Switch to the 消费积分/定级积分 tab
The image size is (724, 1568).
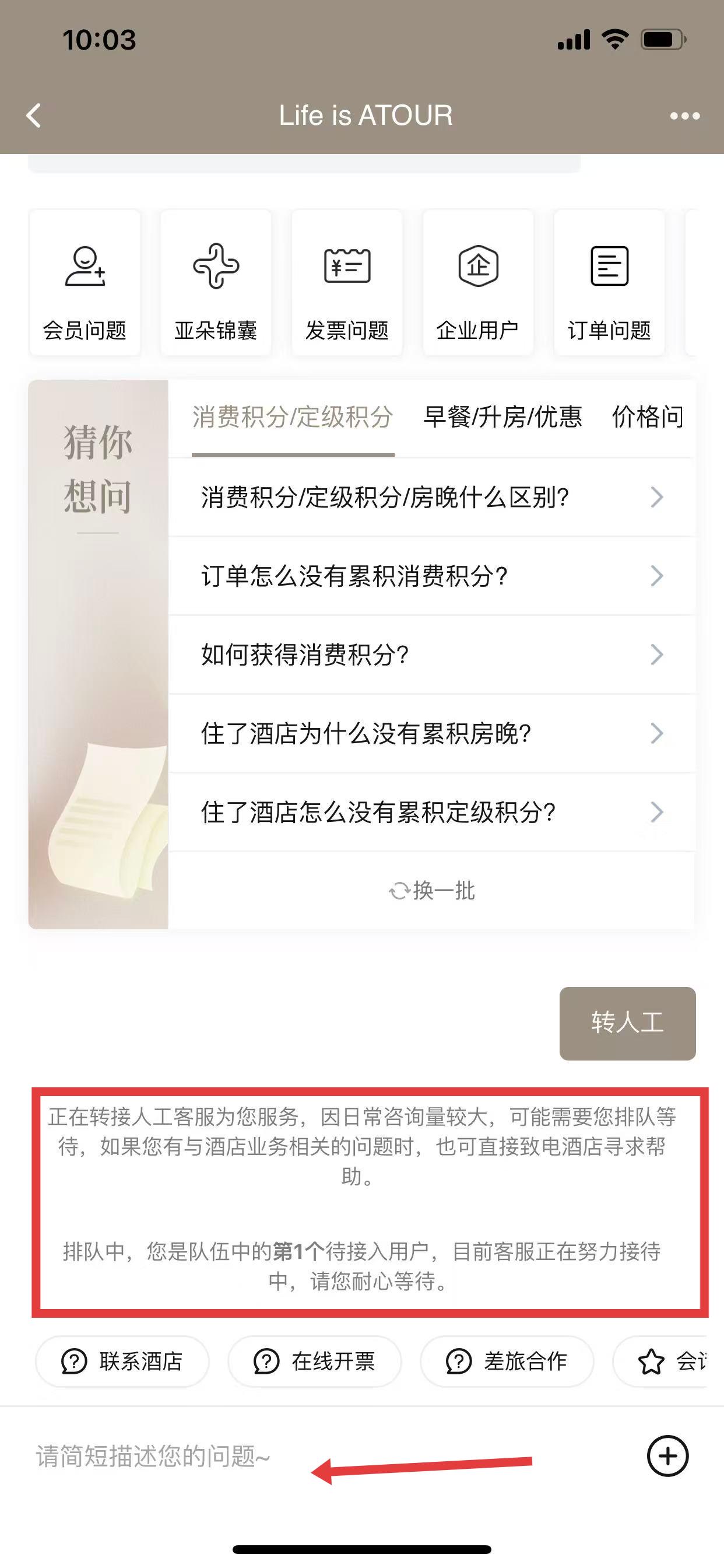click(293, 418)
